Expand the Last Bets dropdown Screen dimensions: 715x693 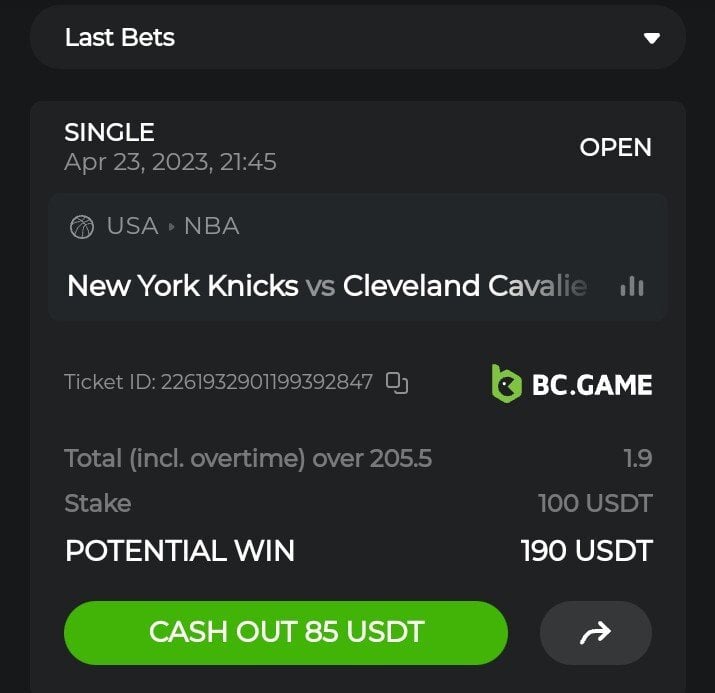tap(651, 38)
